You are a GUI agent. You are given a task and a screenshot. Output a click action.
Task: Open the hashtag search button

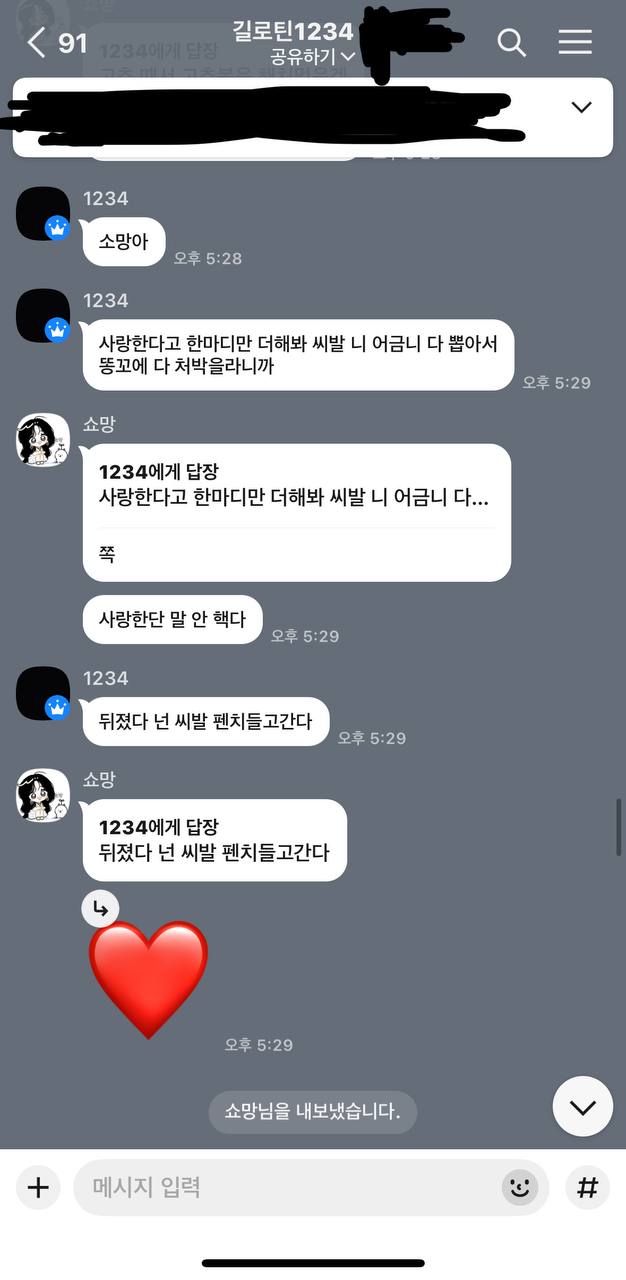[588, 1187]
